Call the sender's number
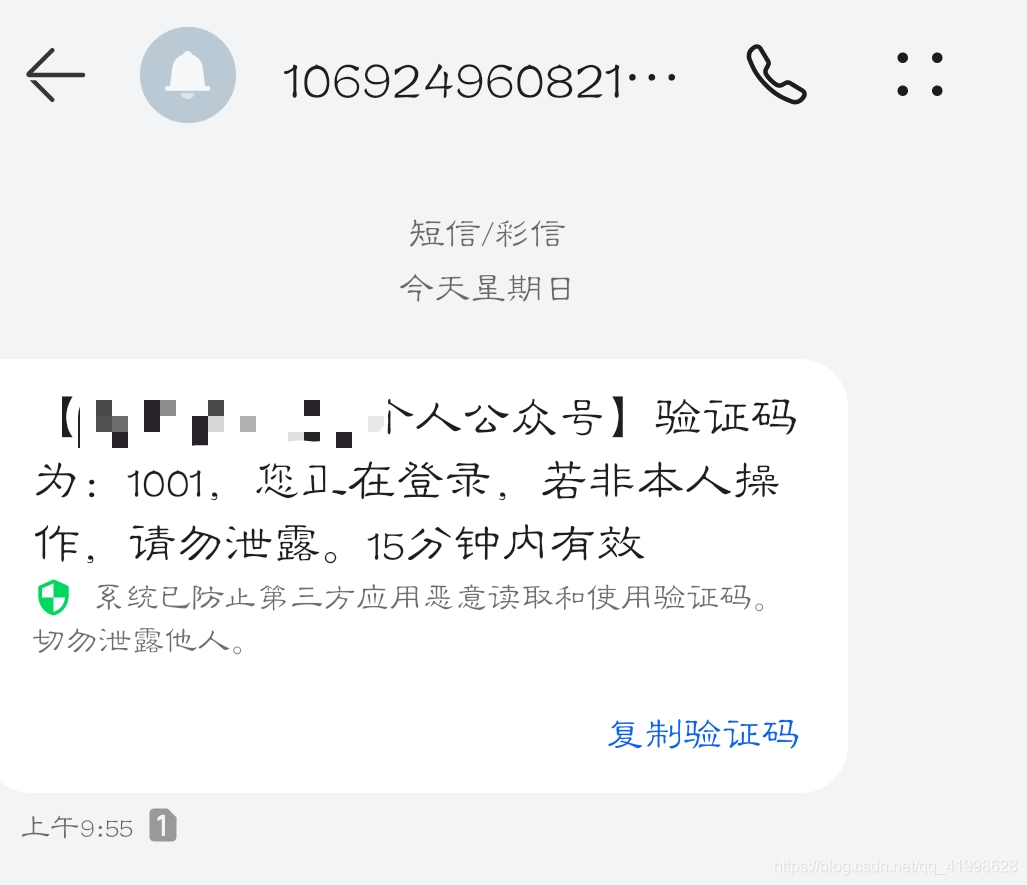This screenshot has width=1027, height=885. pos(776,75)
